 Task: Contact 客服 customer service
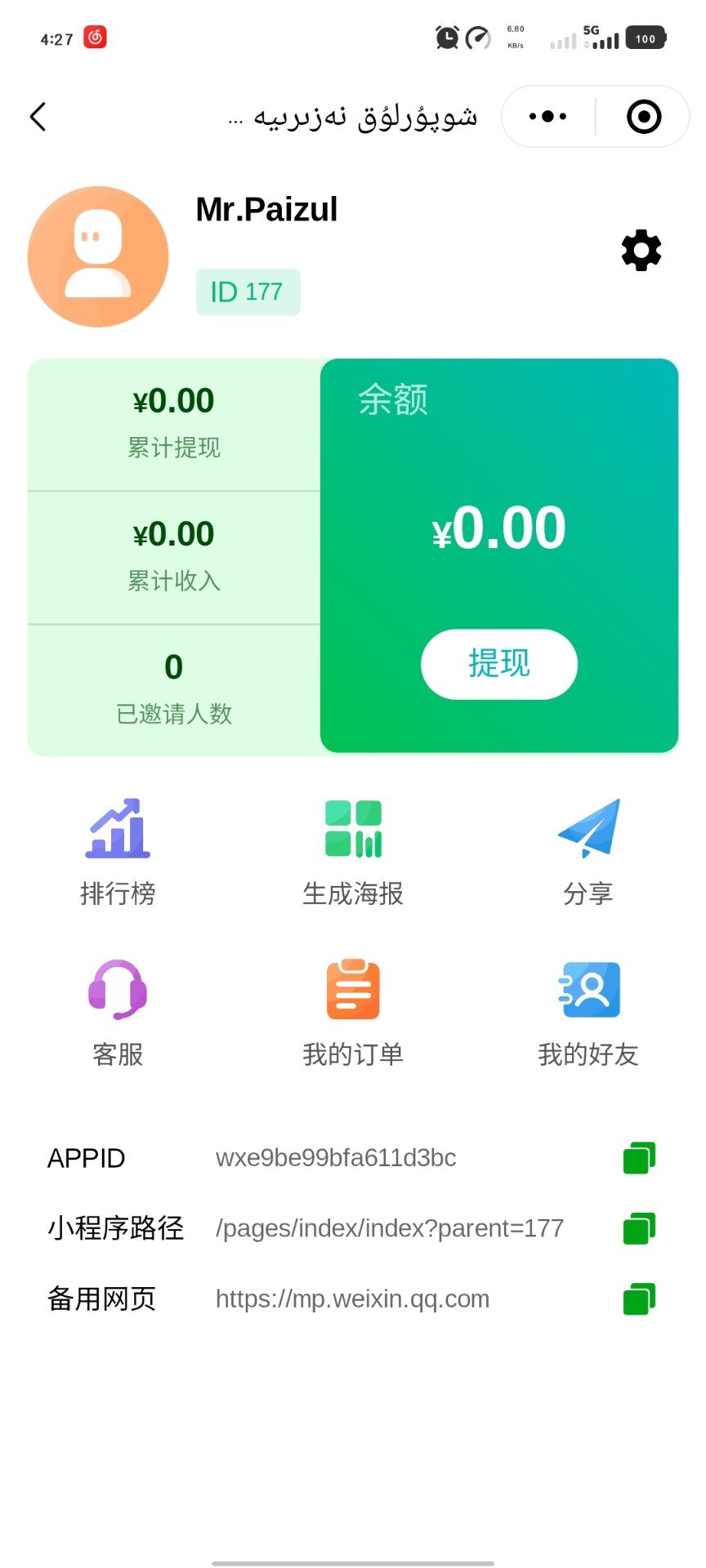(118, 1013)
